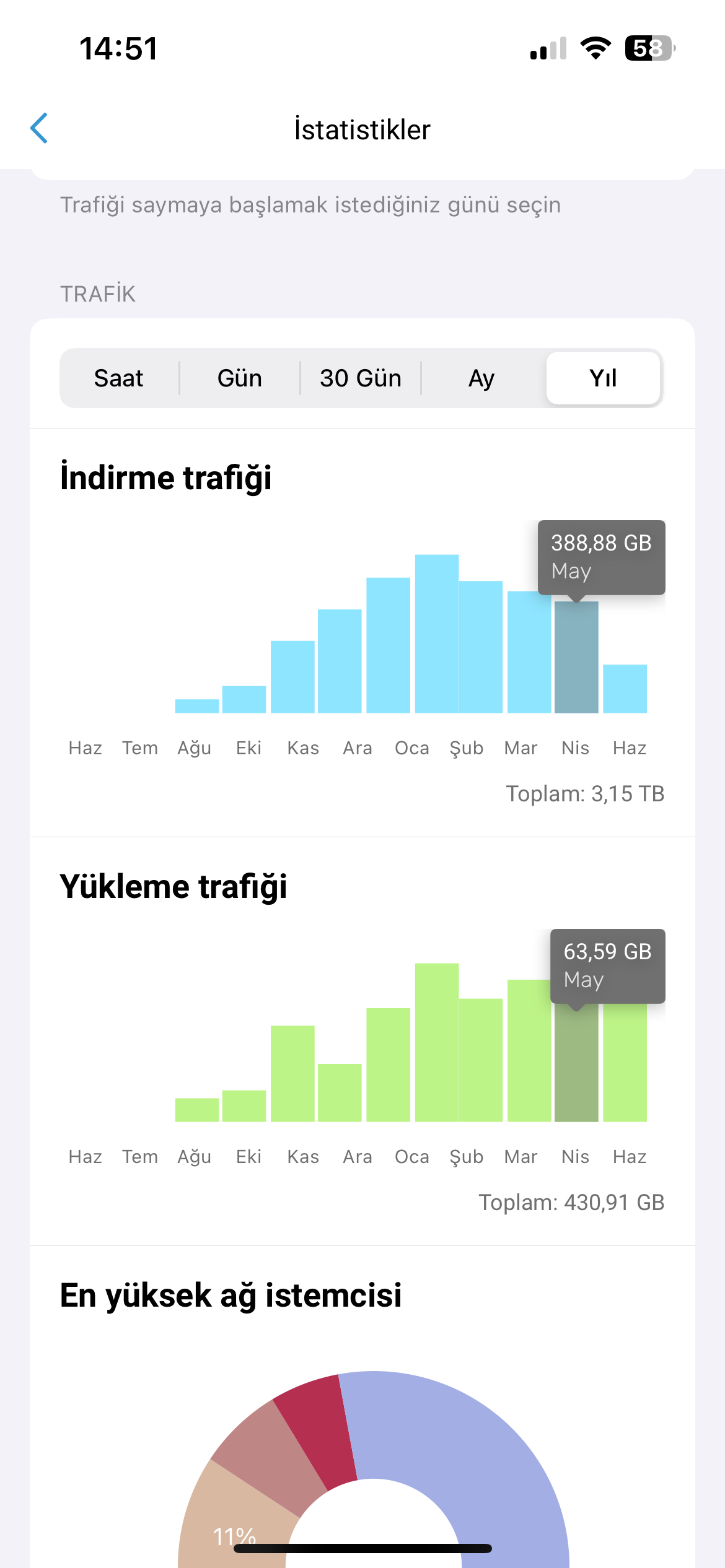Tap the tallest bar in download chart
The height and width of the screenshot is (1568, 725).
tap(437, 634)
